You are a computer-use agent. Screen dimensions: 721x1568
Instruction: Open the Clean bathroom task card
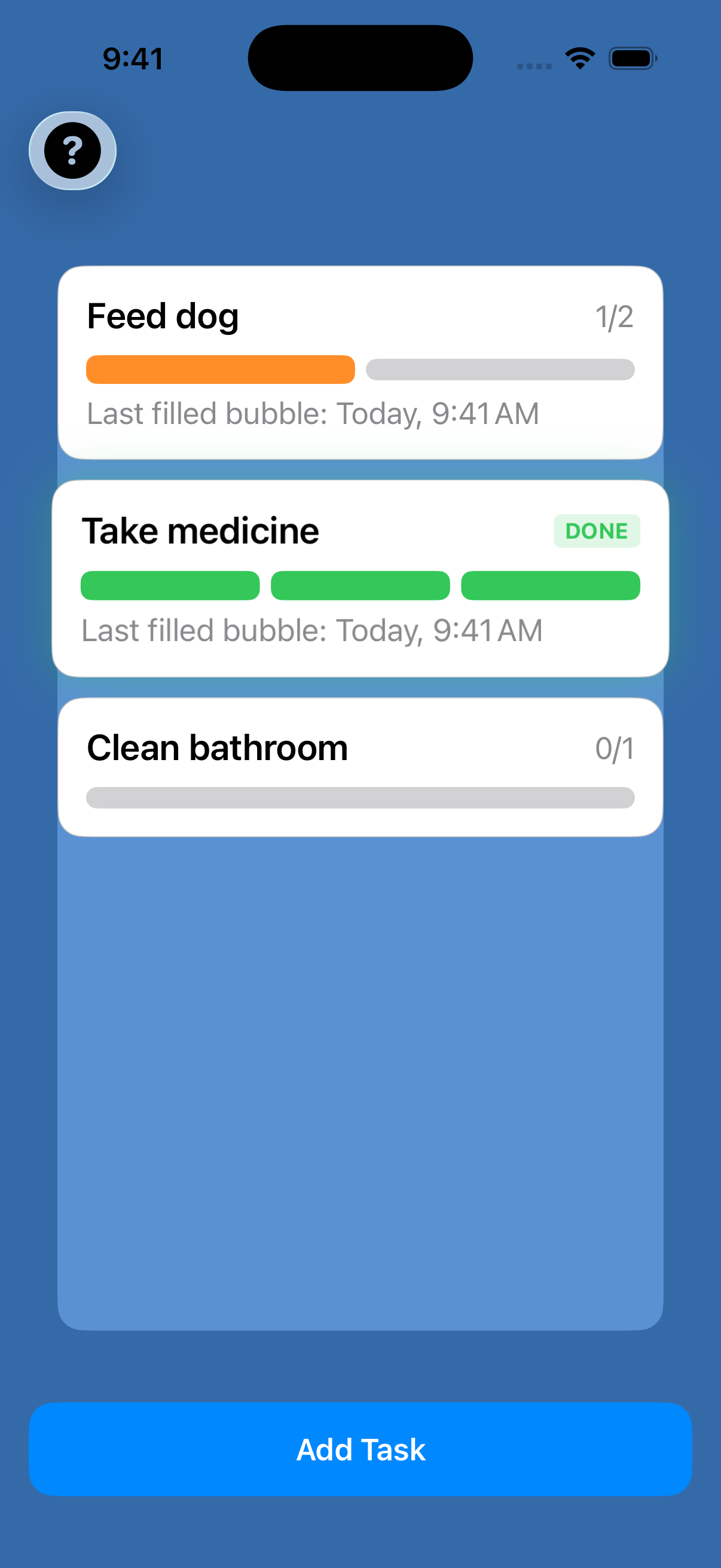tap(360, 767)
